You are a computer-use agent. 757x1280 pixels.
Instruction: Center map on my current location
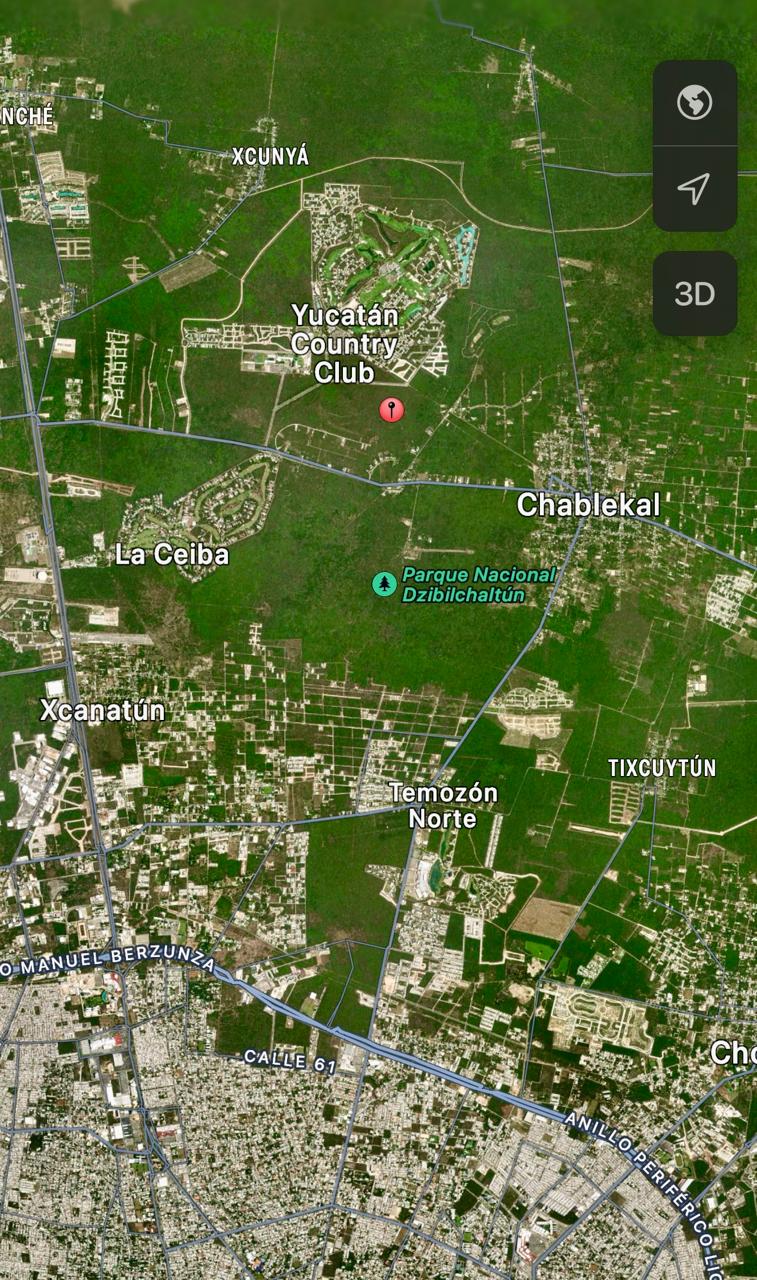click(694, 188)
